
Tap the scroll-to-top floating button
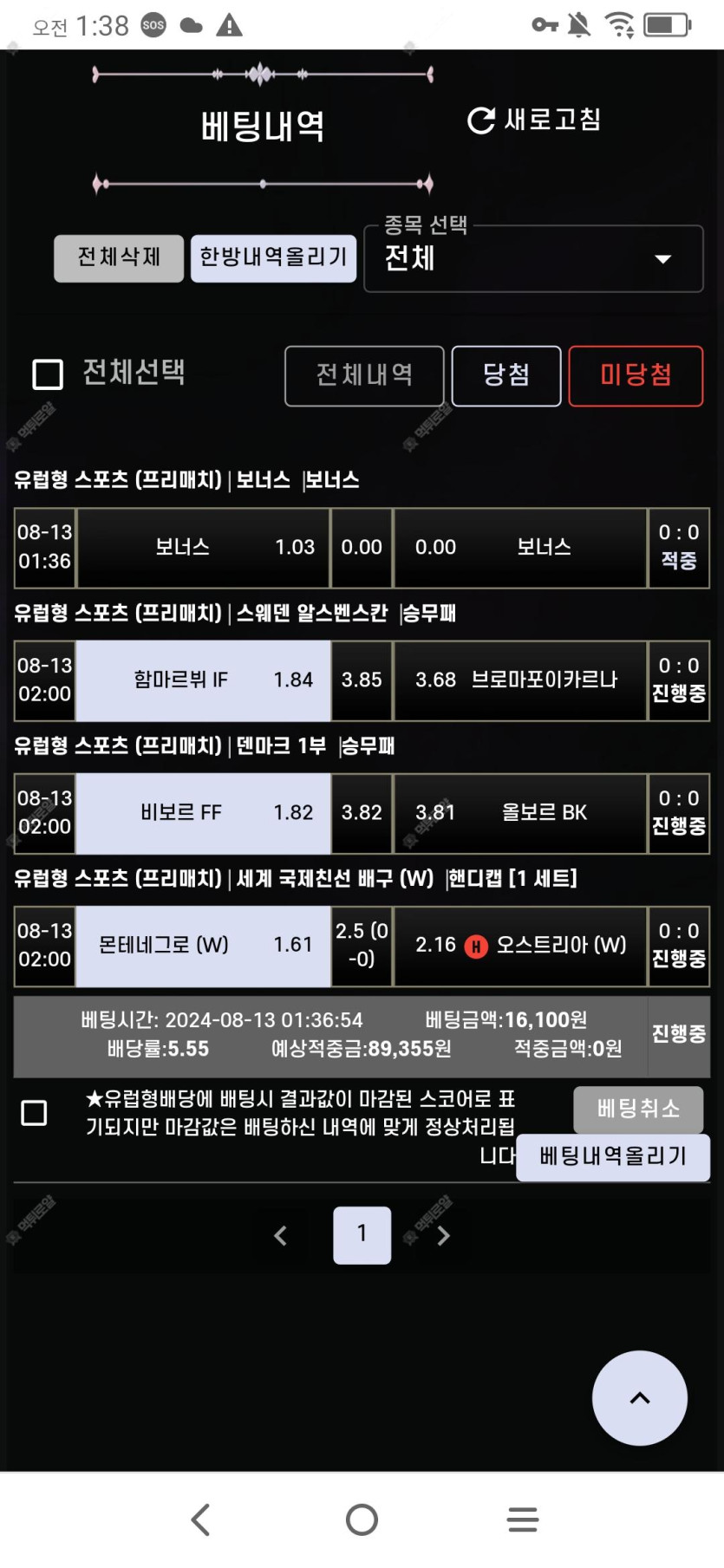point(639,1397)
